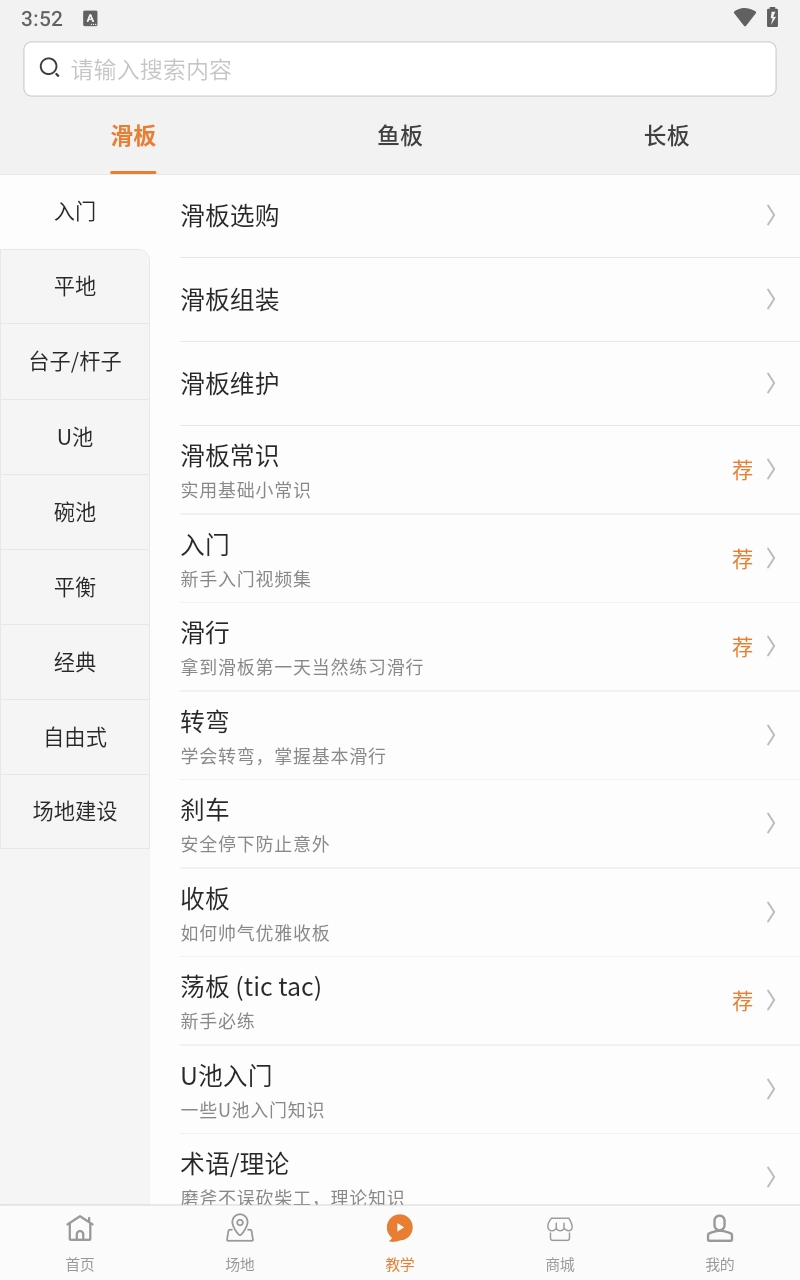Tap the search input field
Viewport: 800px width, 1280px height.
[400, 68]
